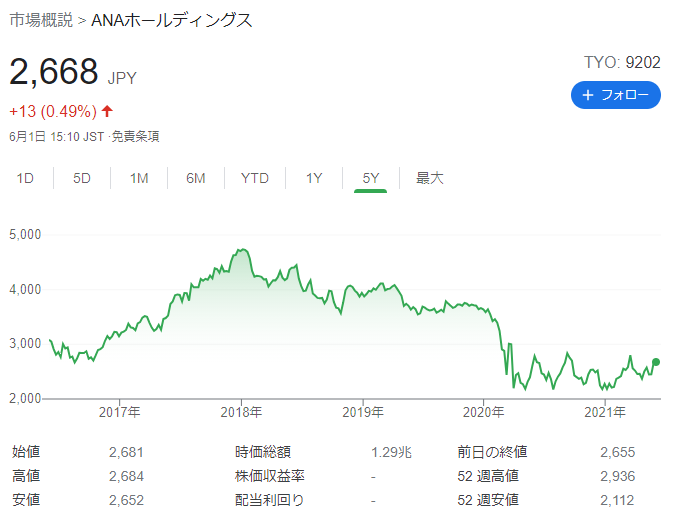Open the 免責条項 disclaimer link
Viewport: 678px width, 524px height.
tap(135, 136)
